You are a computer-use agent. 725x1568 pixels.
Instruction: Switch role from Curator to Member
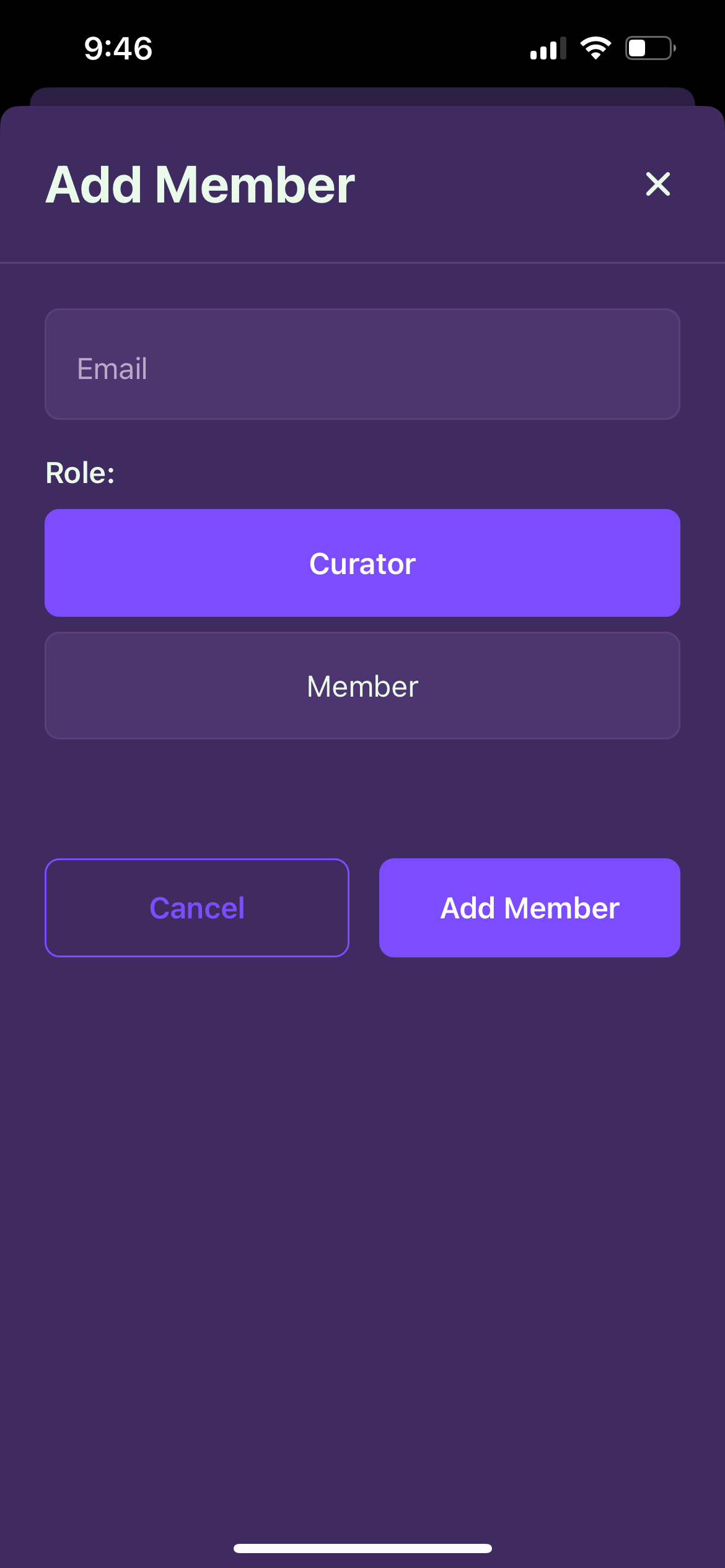pyautogui.click(x=362, y=685)
